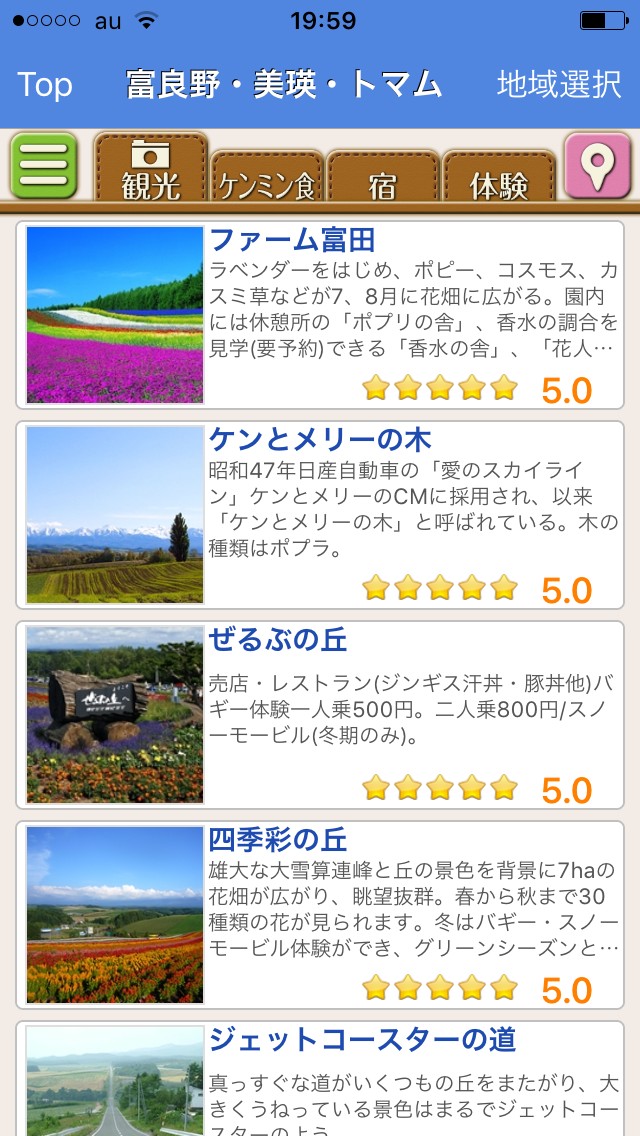
Task: Open the pink map pin
Action: coord(597,165)
